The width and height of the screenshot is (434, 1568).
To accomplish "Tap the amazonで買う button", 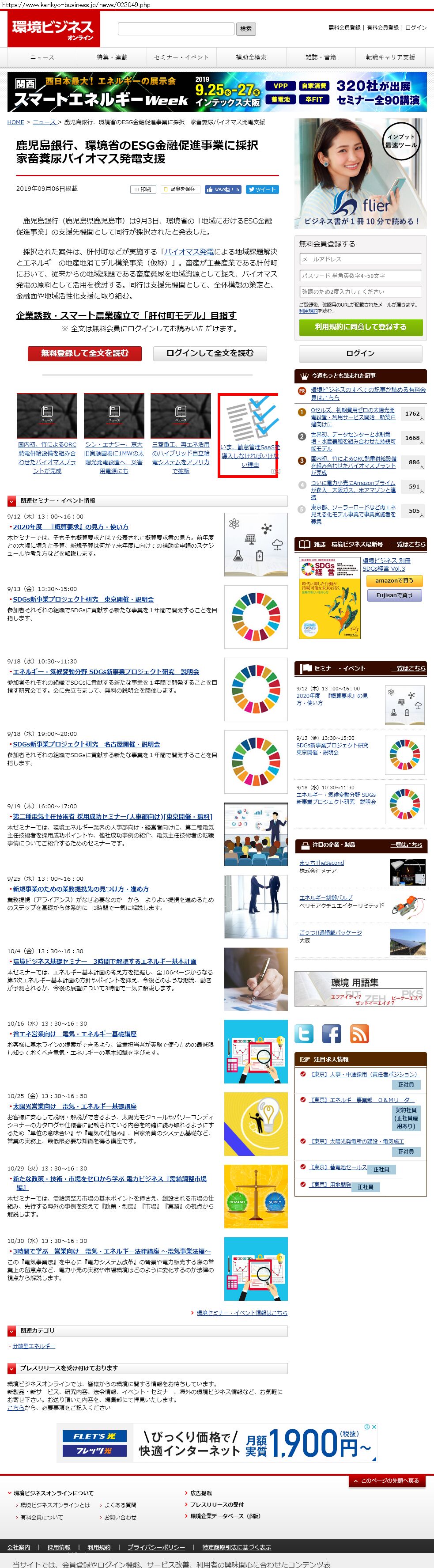I will [394, 581].
